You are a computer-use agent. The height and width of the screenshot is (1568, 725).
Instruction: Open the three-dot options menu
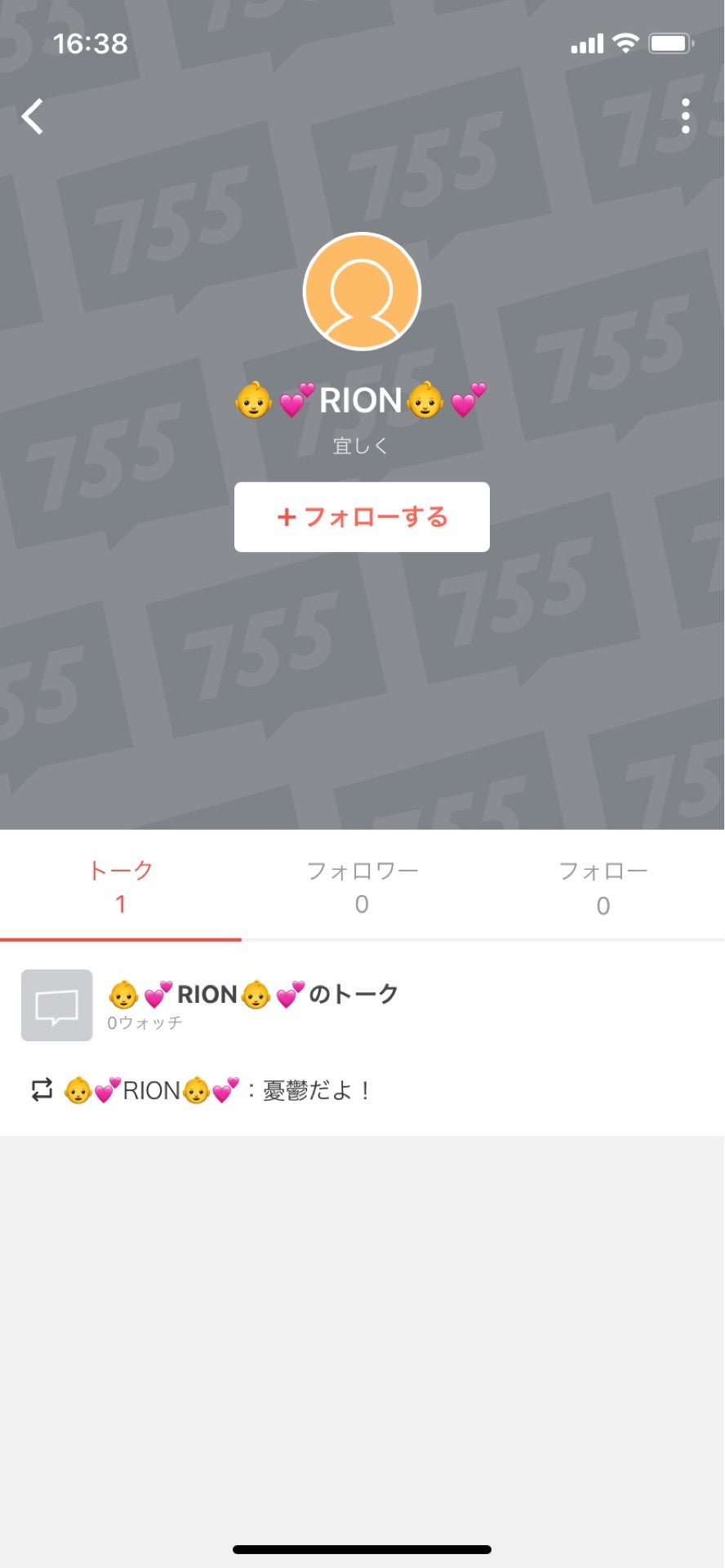coord(686,116)
